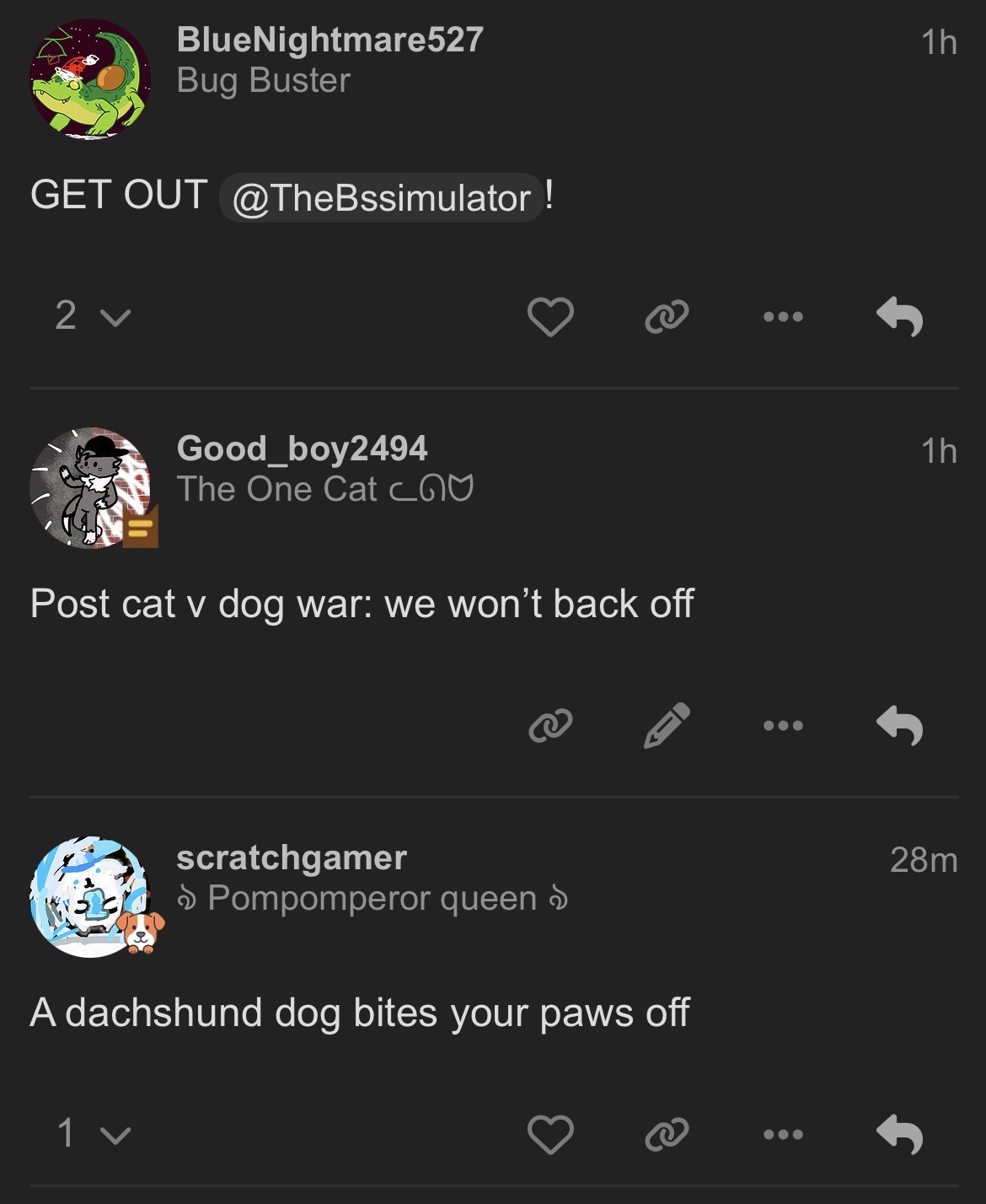Open more options on BlueNightmare527's post
Image resolution: width=986 pixels, height=1204 pixels.
click(783, 317)
